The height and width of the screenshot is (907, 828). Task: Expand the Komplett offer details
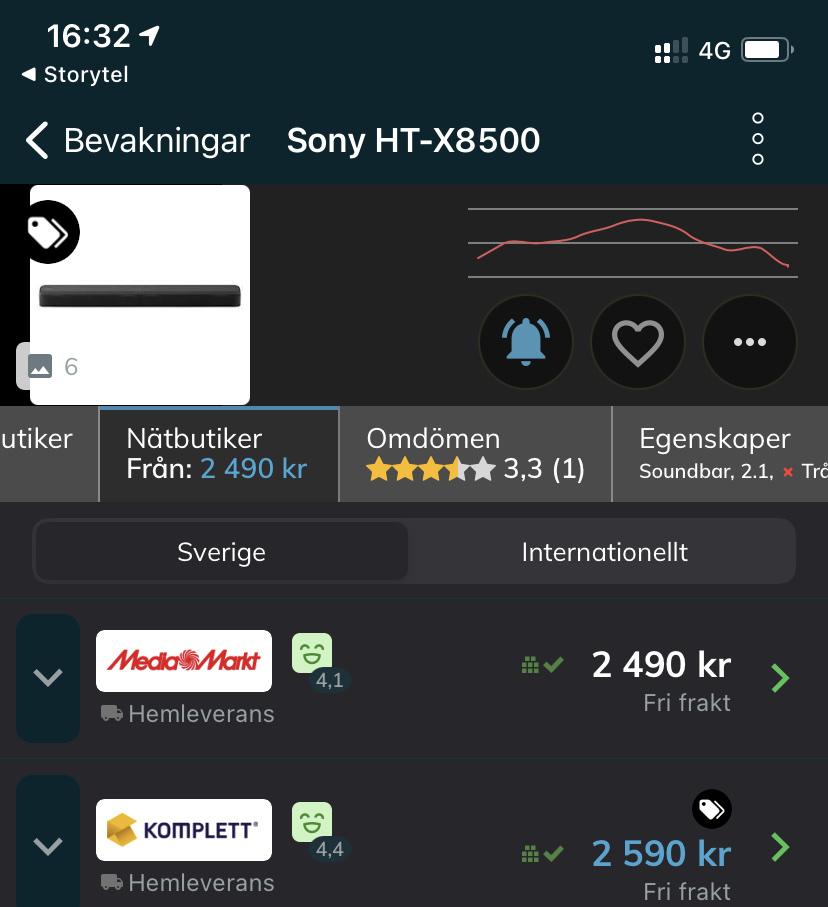click(48, 846)
